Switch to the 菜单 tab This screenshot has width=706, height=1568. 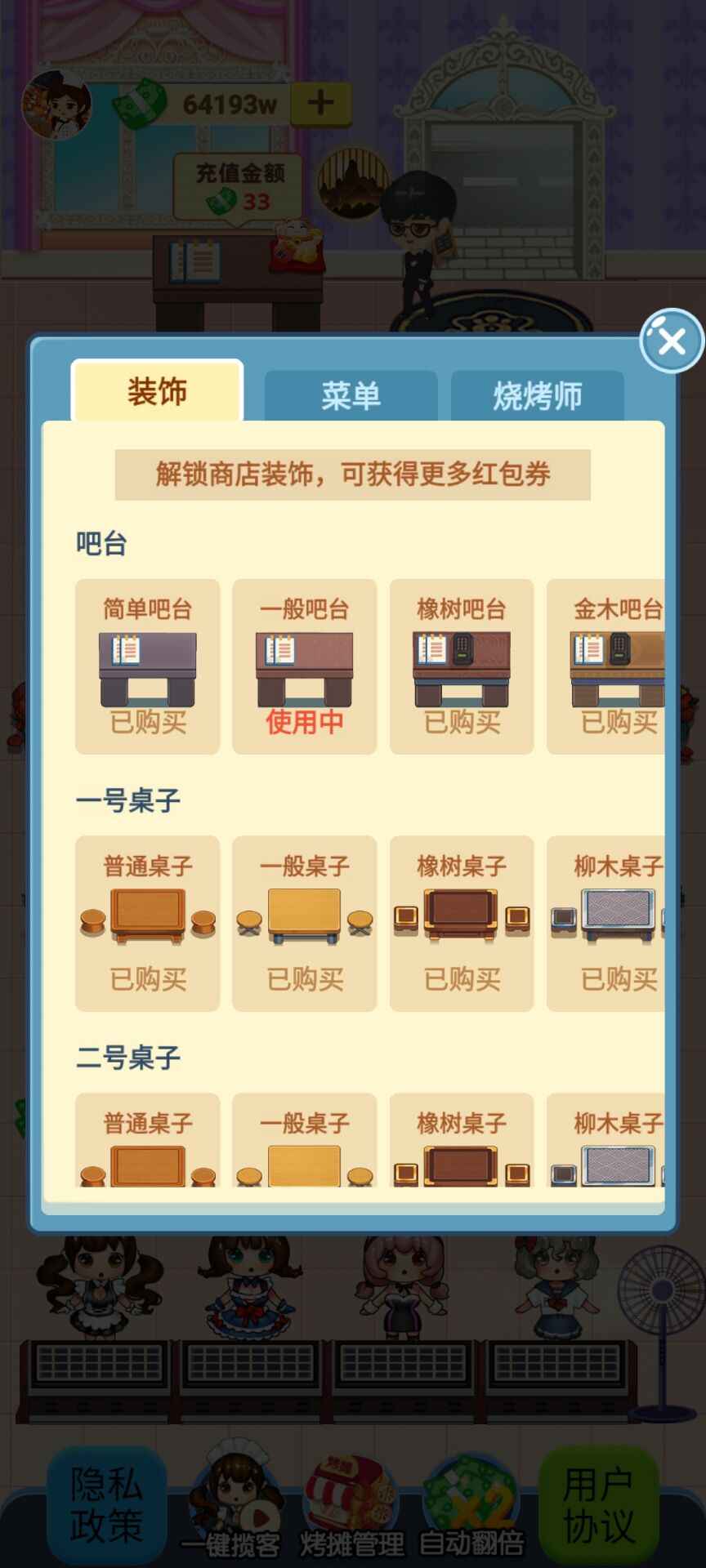pyautogui.click(x=351, y=396)
